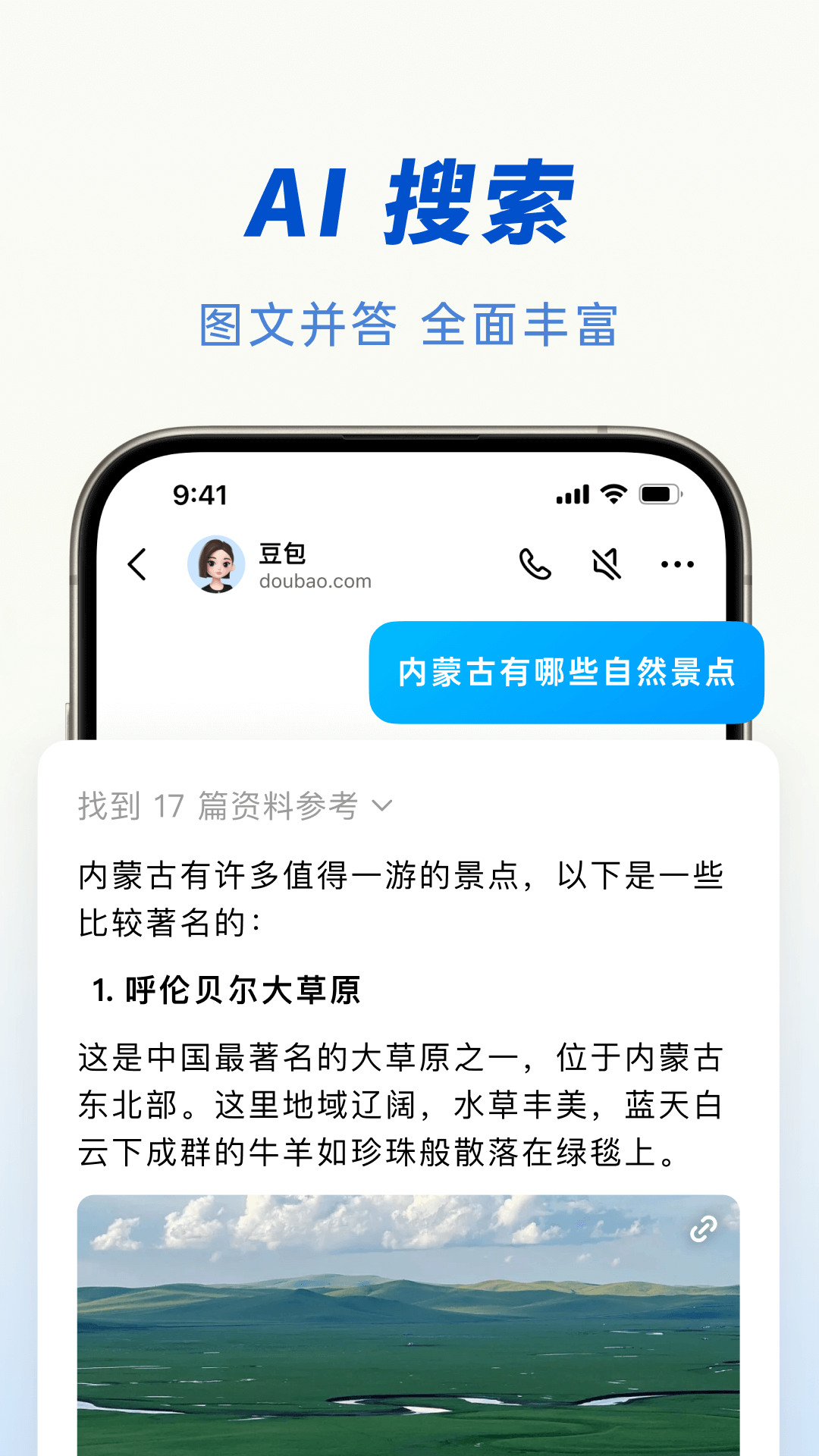Open Doubao's profile avatar
The width and height of the screenshot is (819, 1456).
[x=218, y=563]
